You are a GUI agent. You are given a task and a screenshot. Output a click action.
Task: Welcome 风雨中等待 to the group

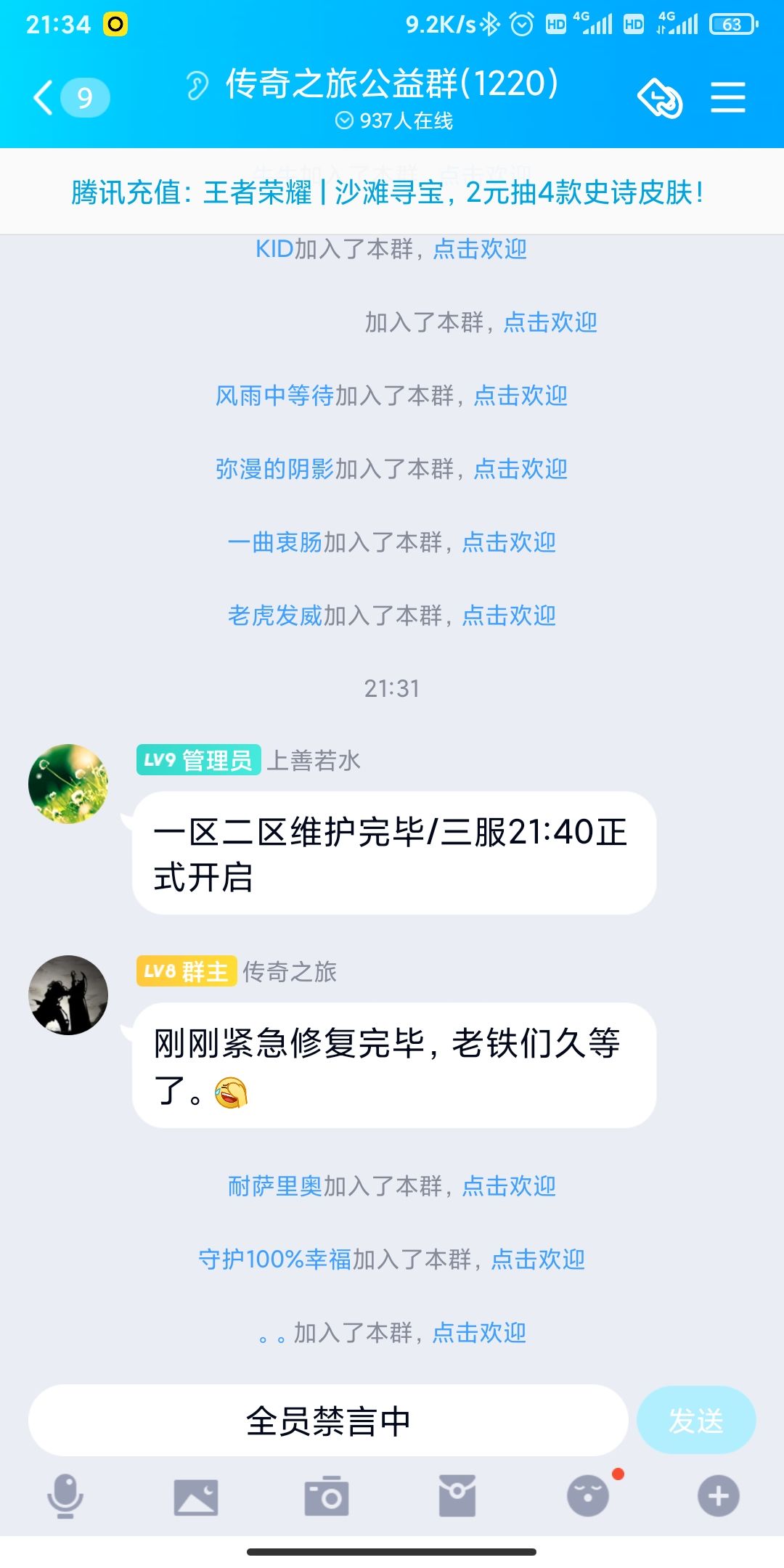pyautogui.click(x=520, y=396)
